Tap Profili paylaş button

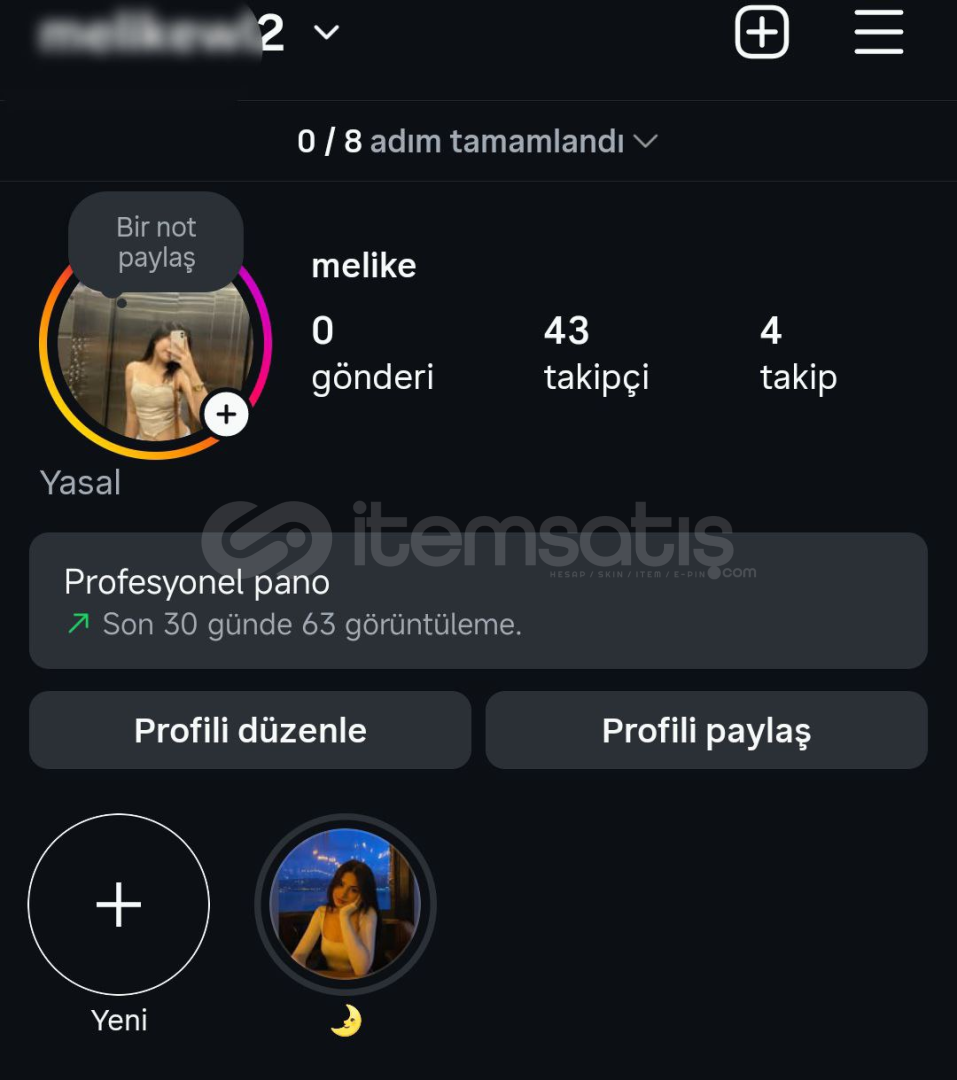pos(706,730)
